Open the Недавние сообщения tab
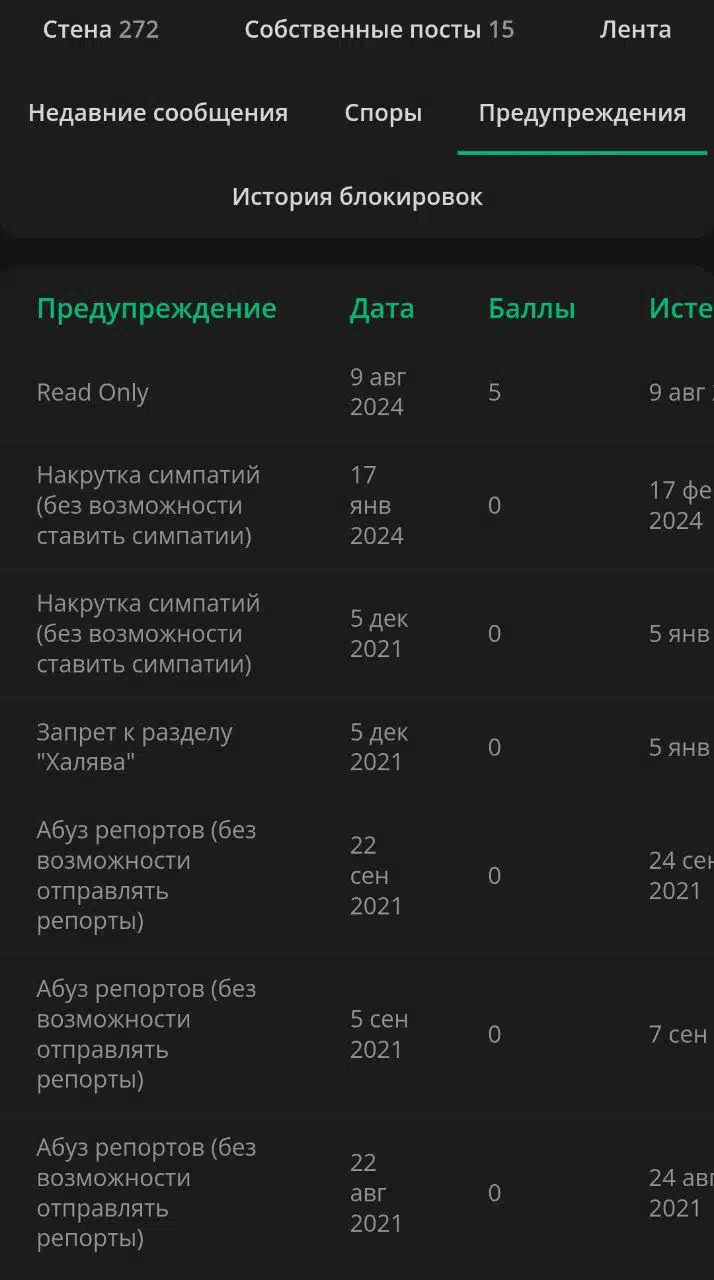714x1280 pixels. tap(158, 113)
